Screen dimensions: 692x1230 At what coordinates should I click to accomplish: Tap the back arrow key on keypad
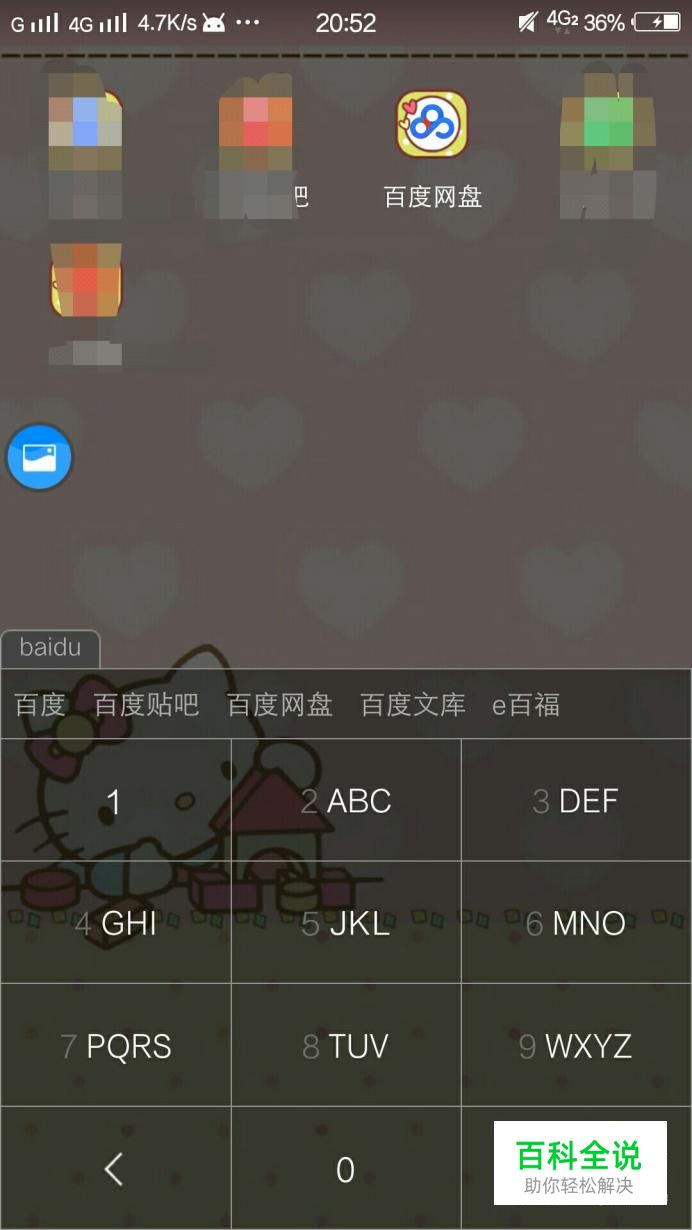[115, 1169]
